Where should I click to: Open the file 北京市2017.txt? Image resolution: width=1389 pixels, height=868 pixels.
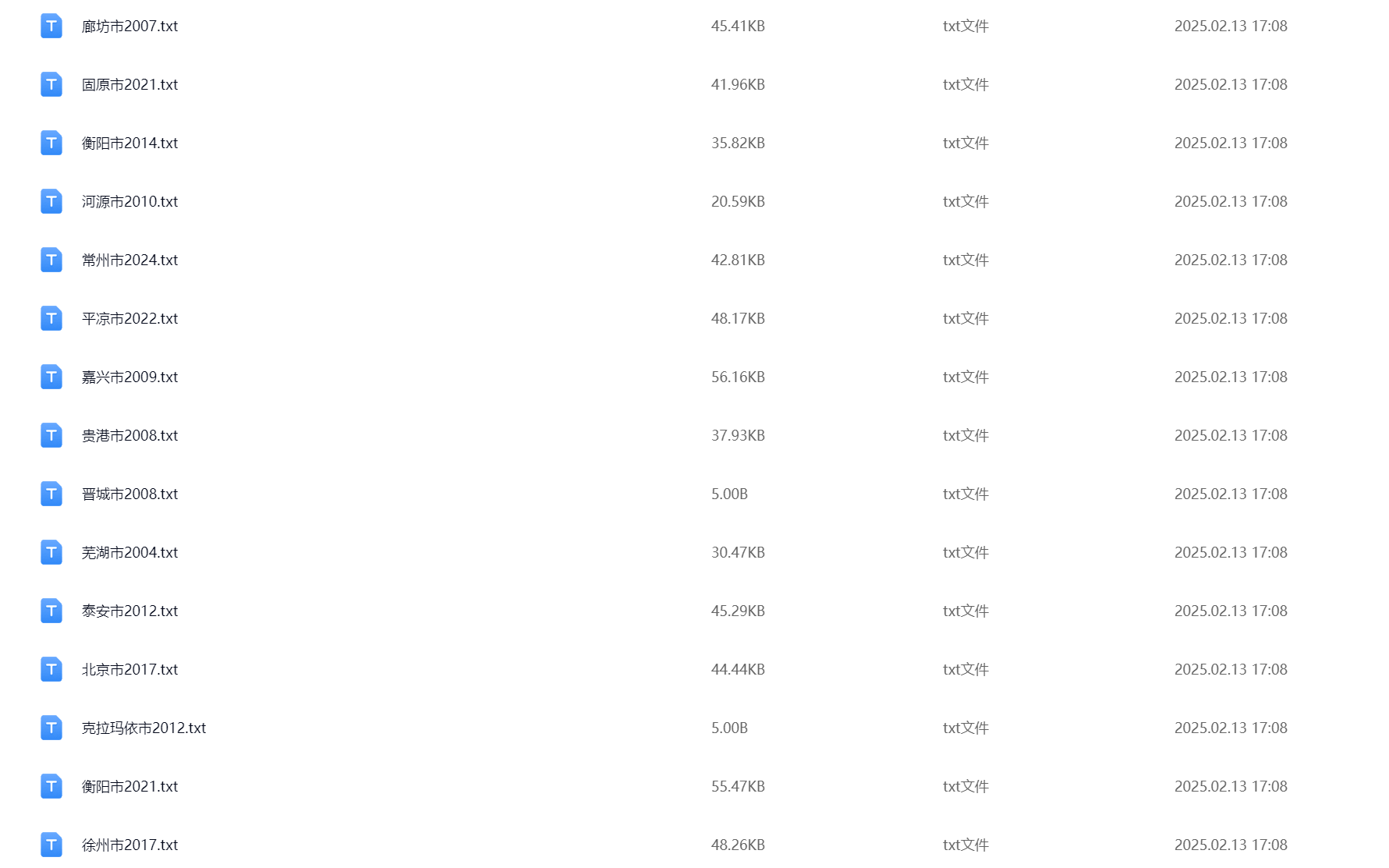[x=129, y=670]
